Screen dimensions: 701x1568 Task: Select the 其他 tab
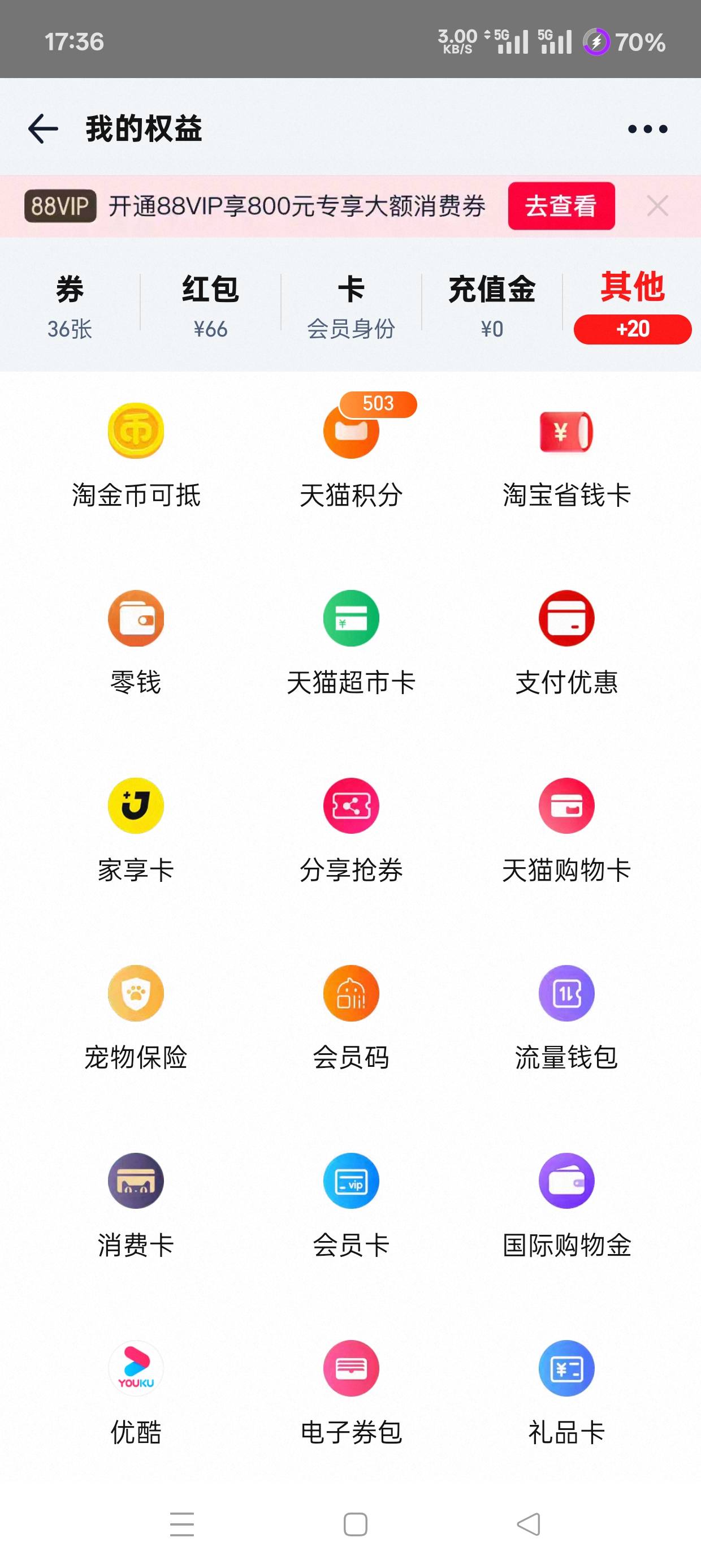point(632,305)
